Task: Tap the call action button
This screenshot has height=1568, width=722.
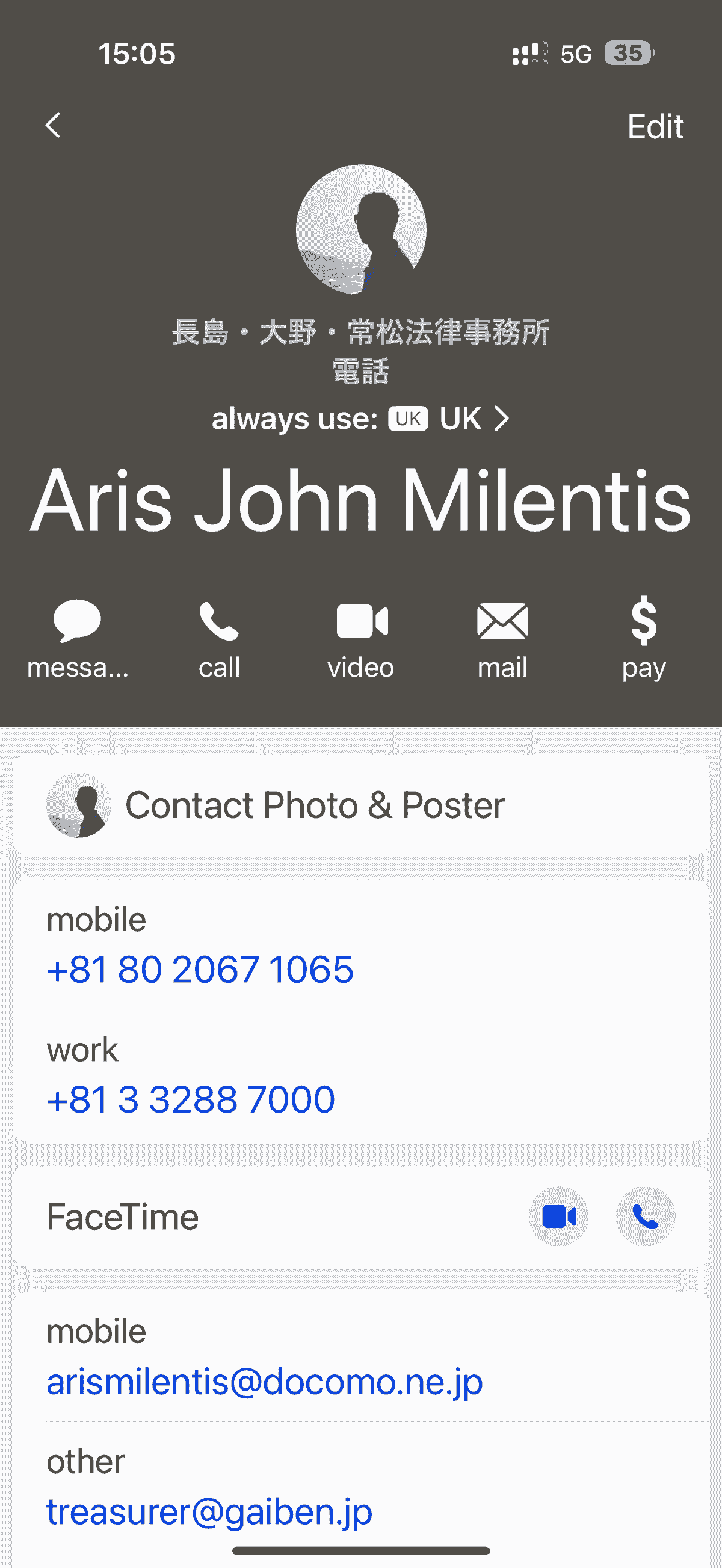Action: coord(219,638)
